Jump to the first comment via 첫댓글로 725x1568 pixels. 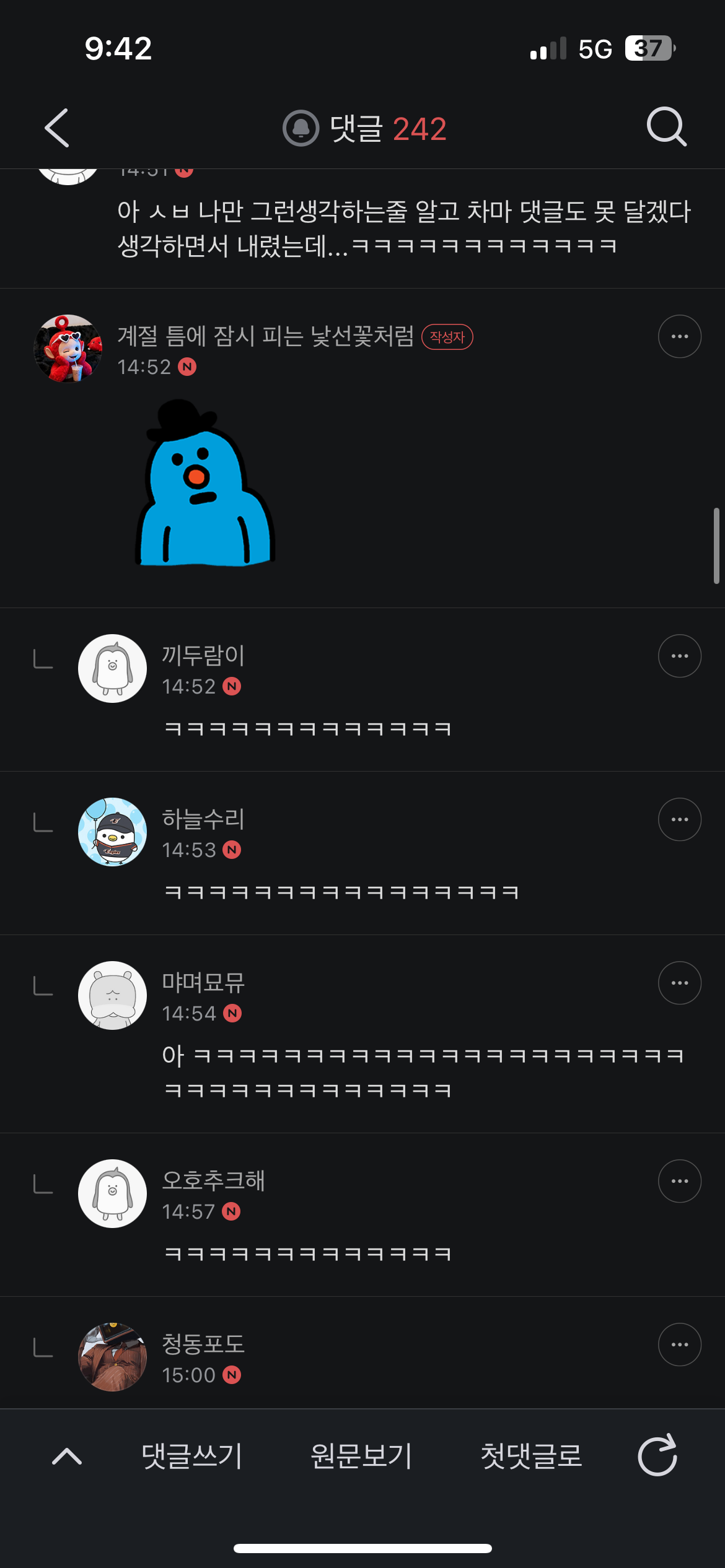point(531,1456)
